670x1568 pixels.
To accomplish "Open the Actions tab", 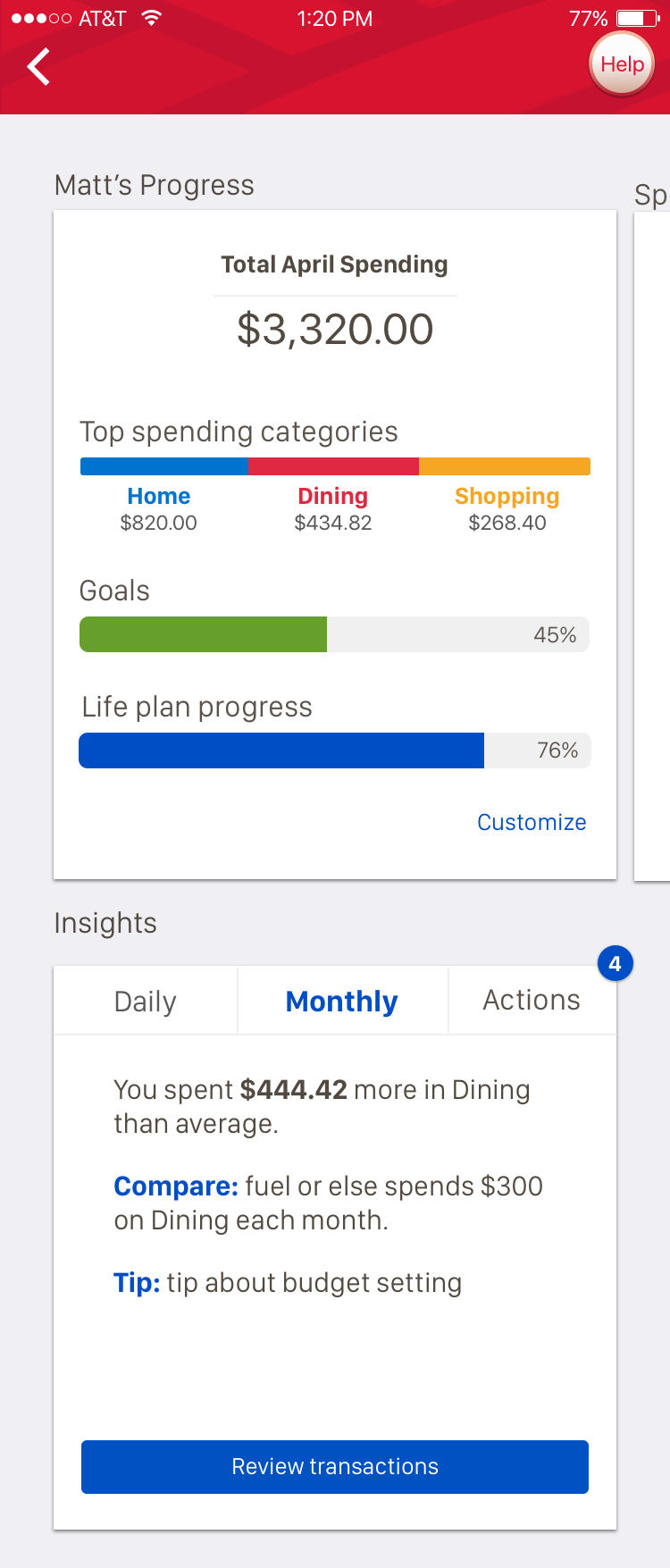I will pyautogui.click(x=532, y=1001).
